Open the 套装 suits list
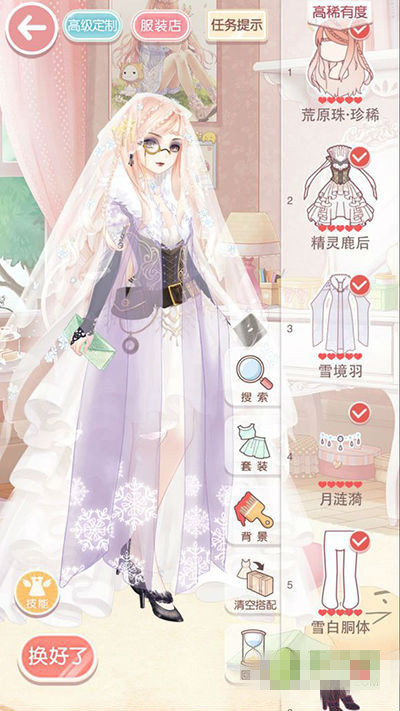This screenshot has height=711, width=400. coord(254,448)
